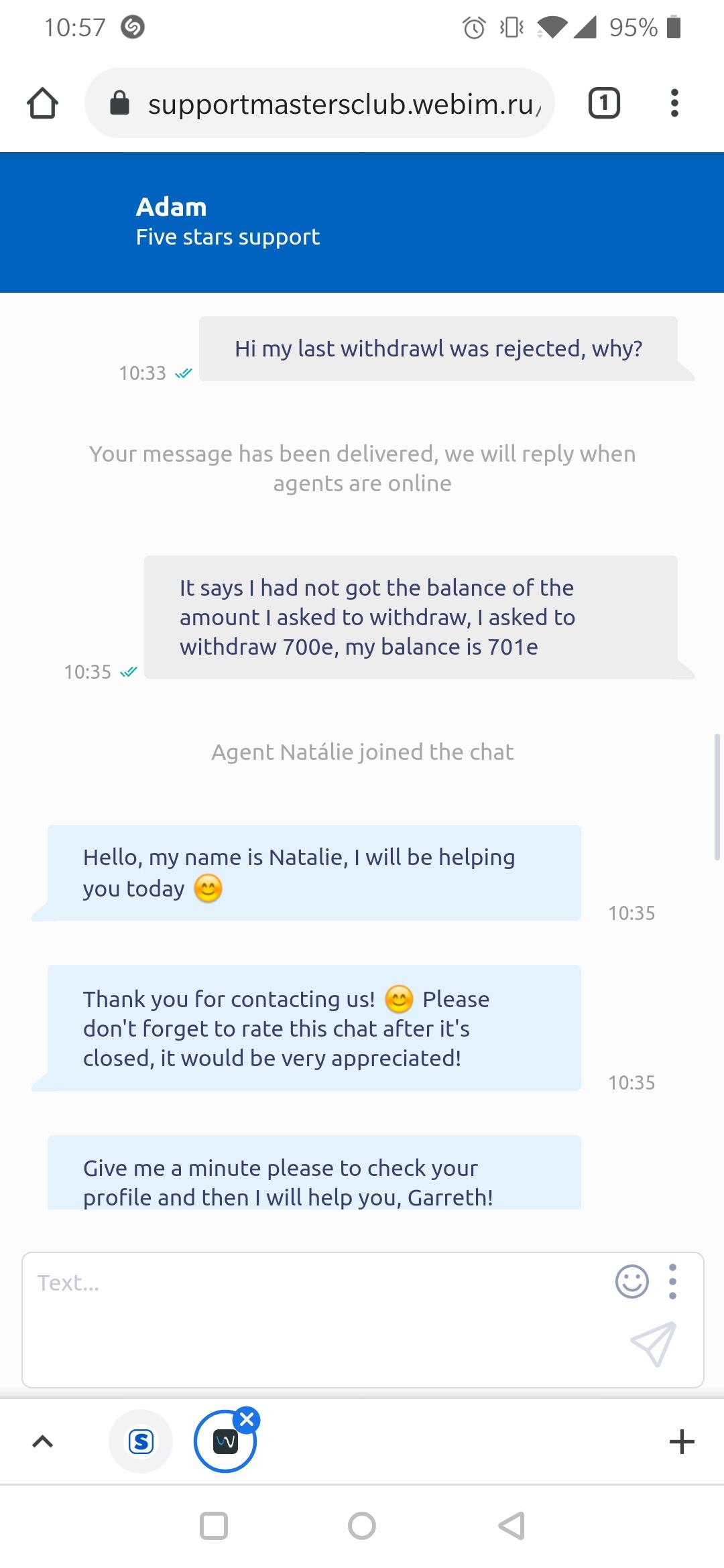Open the browser overflow menu
724x1568 pixels.
pyautogui.click(x=674, y=103)
